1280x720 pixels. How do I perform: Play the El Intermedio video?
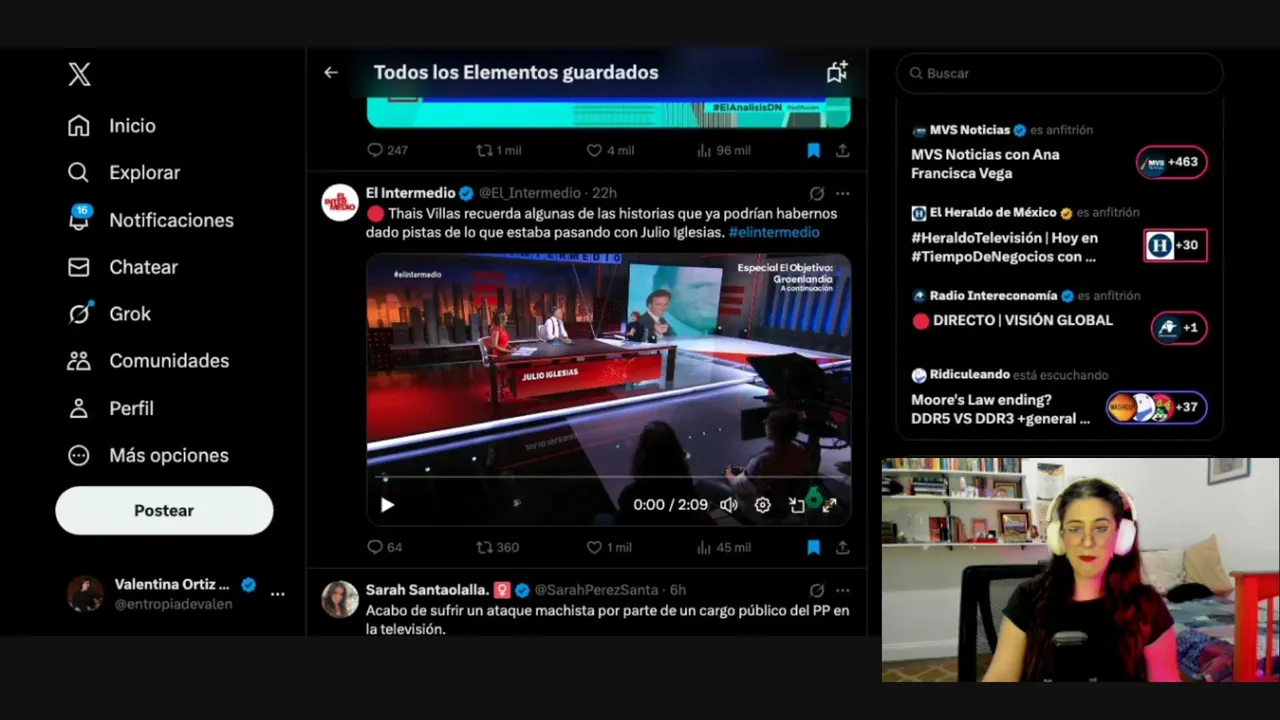[387, 505]
